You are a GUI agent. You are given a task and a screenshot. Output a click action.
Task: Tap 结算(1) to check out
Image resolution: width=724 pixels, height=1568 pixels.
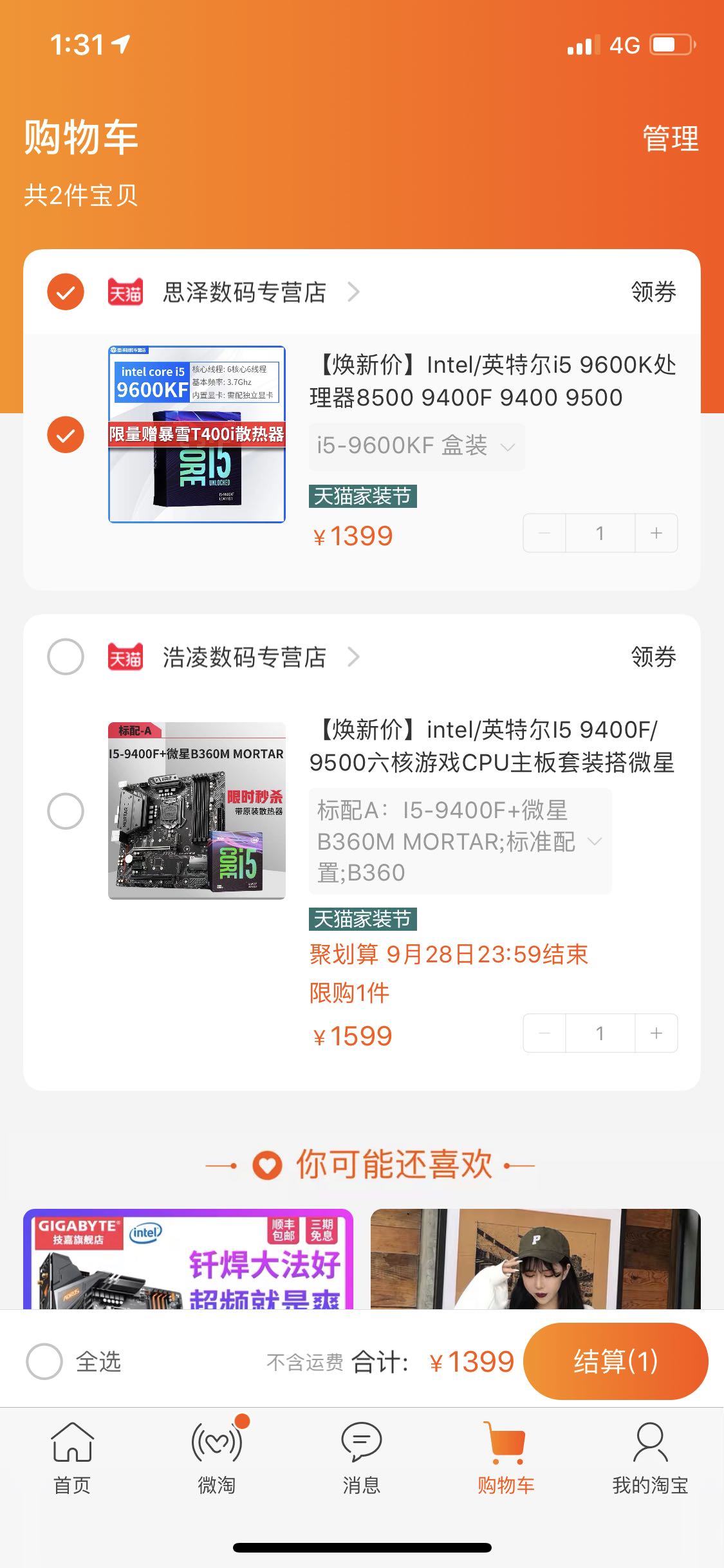(x=615, y=1361)
